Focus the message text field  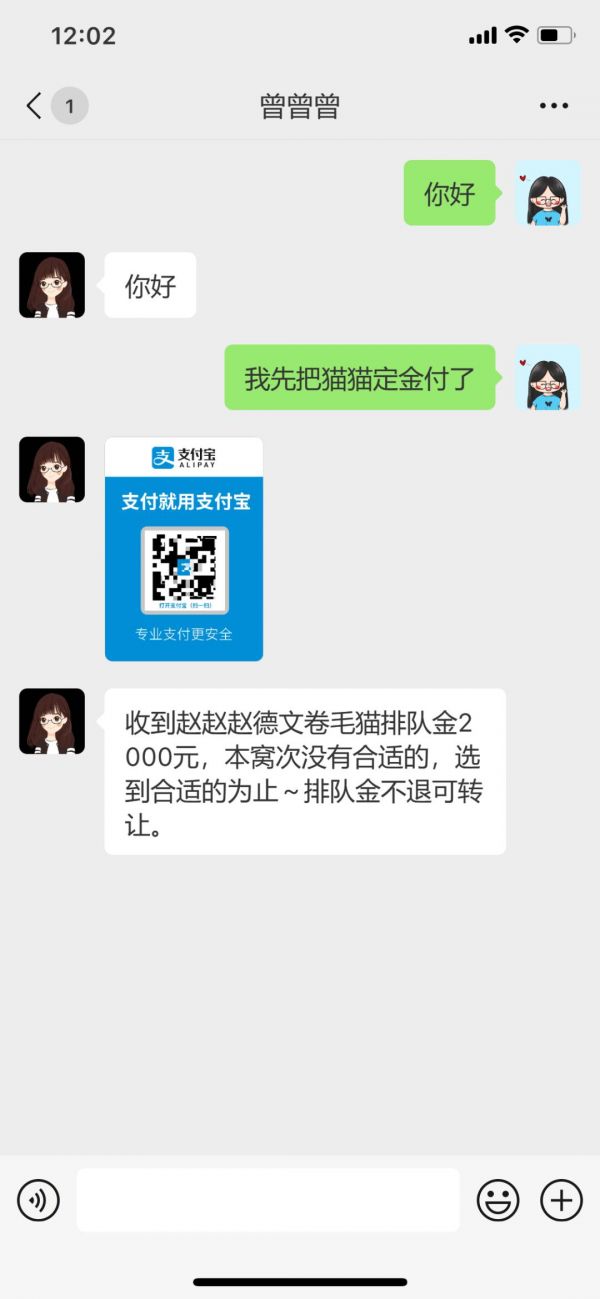click(x=268, y=1200)
